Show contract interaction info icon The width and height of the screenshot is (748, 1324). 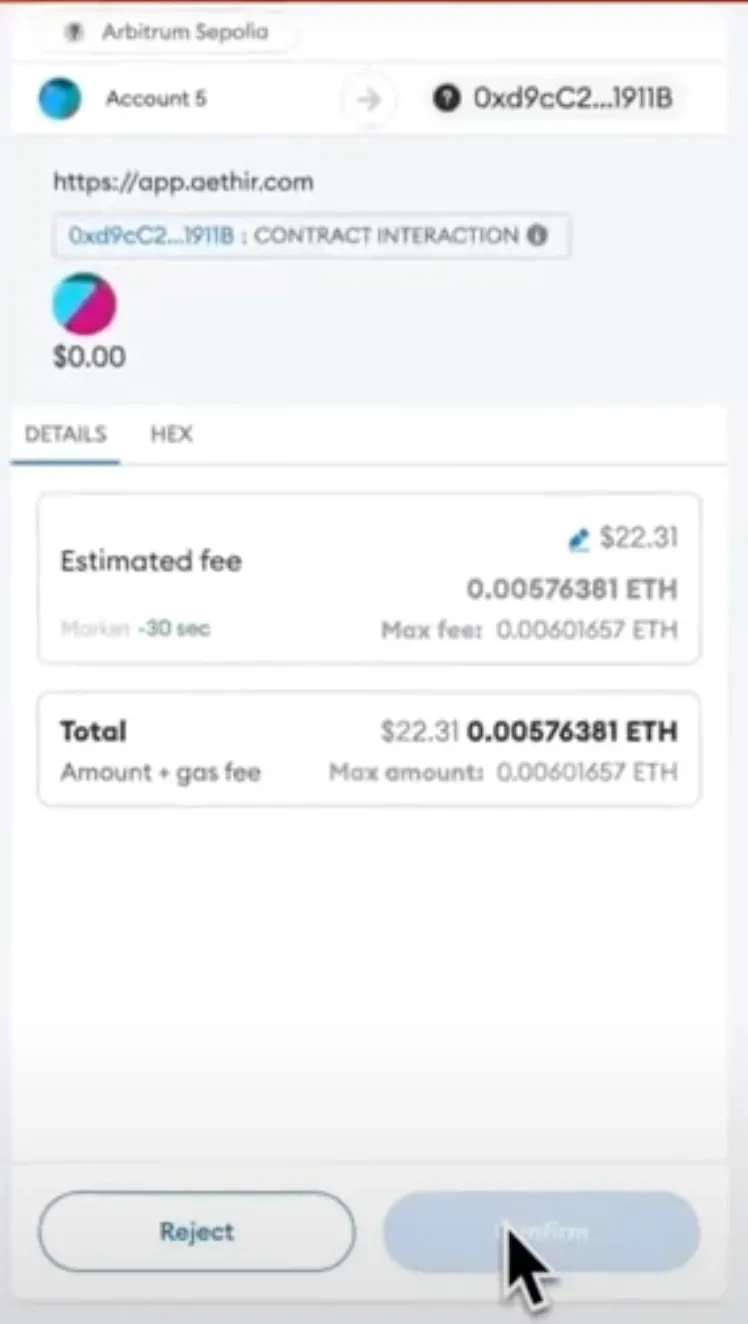(537, 236)
